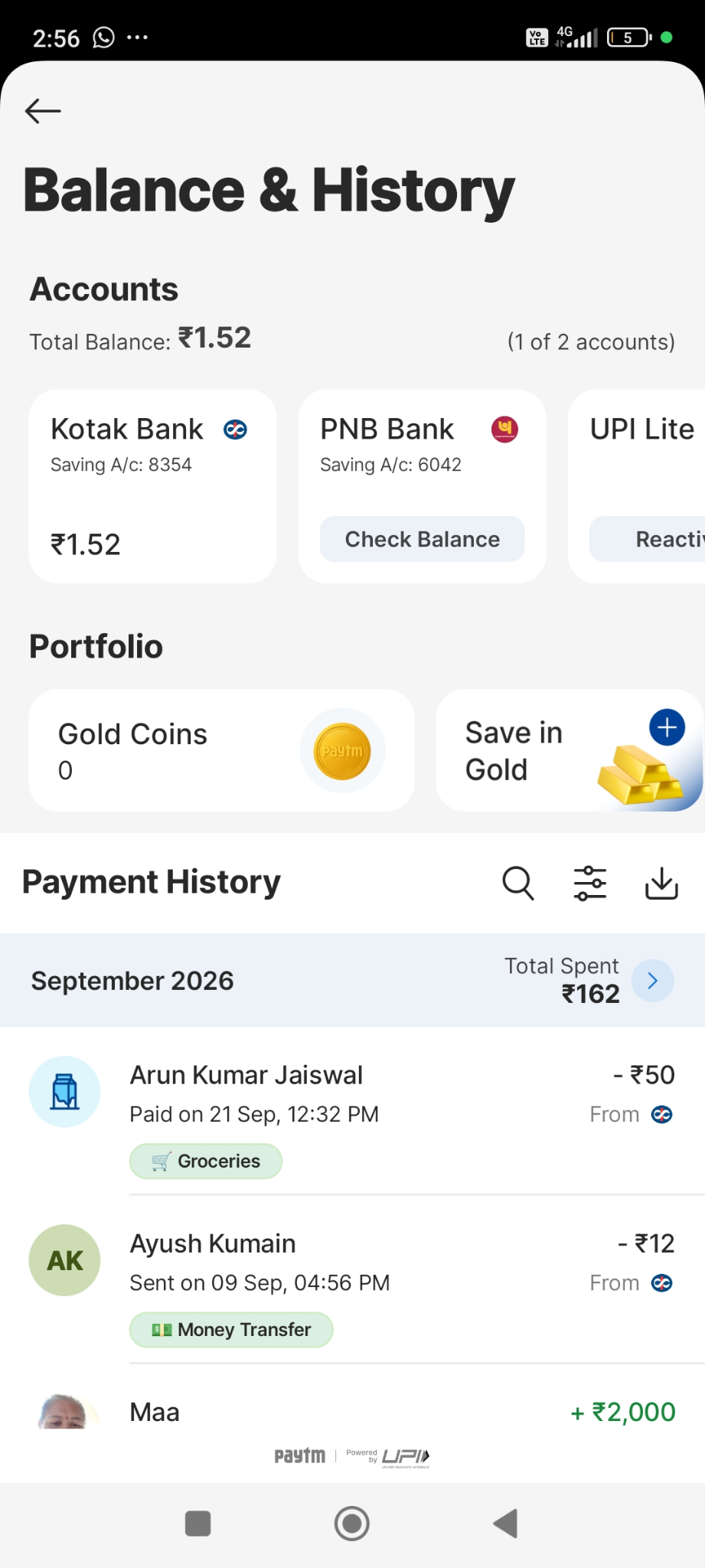This screenshot has width=705, height=1568.
Task: Check balance of PNB Bank account
Action: 423,539
